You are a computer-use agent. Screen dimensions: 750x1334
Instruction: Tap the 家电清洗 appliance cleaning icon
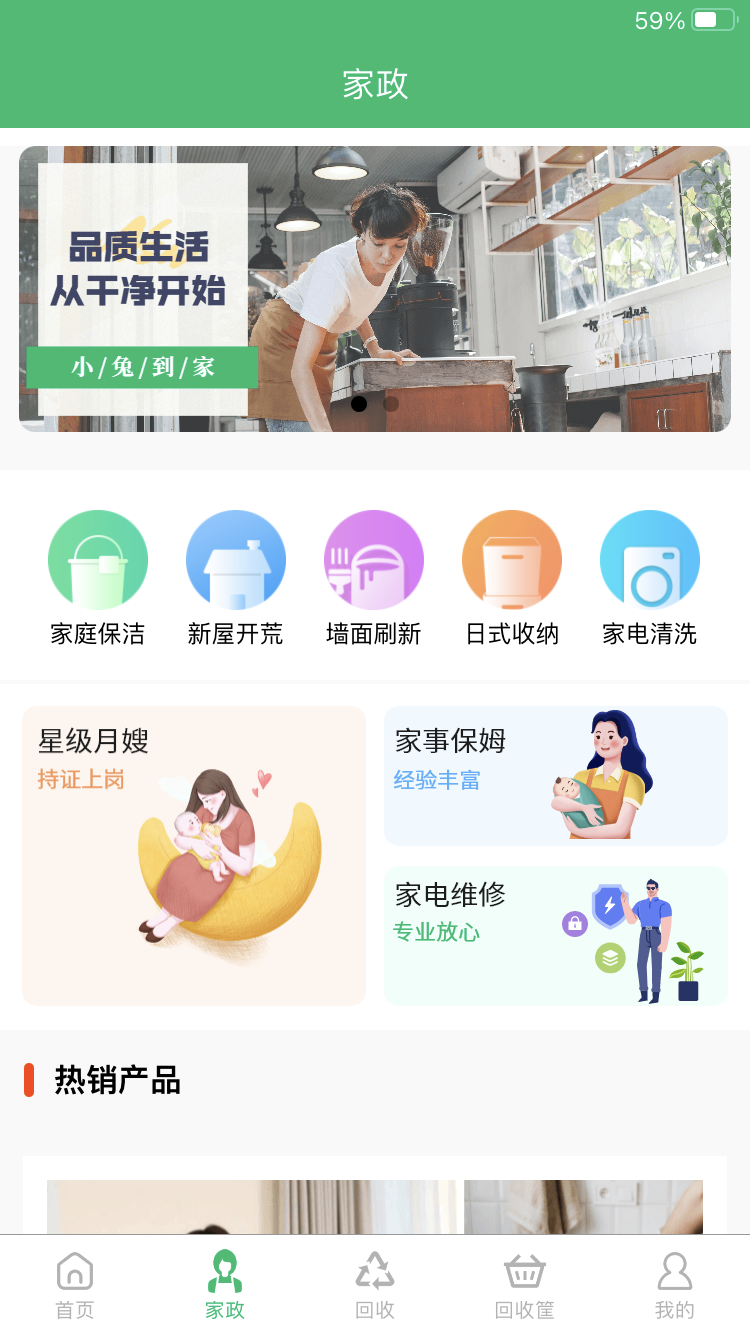click(650, 577)
